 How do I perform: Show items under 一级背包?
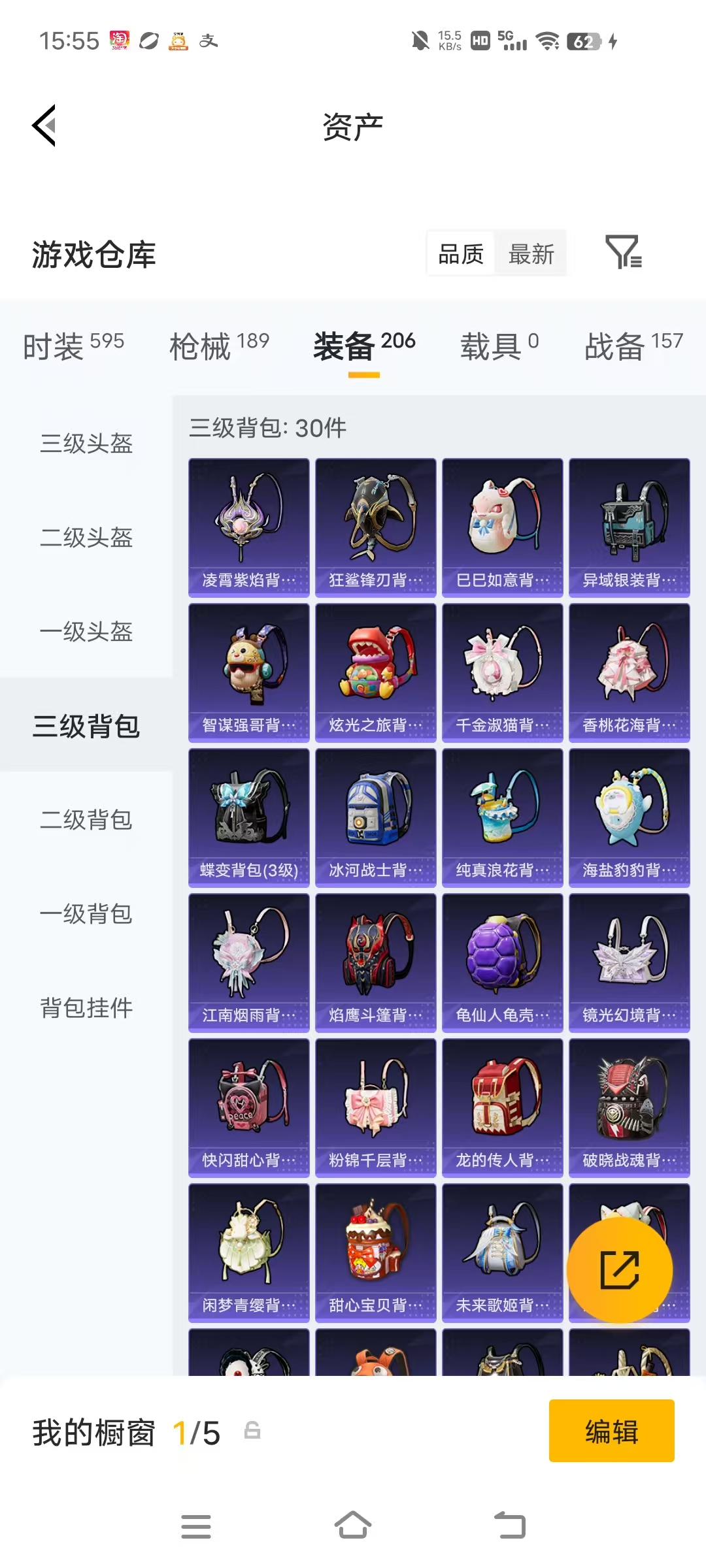coord(88,915)
